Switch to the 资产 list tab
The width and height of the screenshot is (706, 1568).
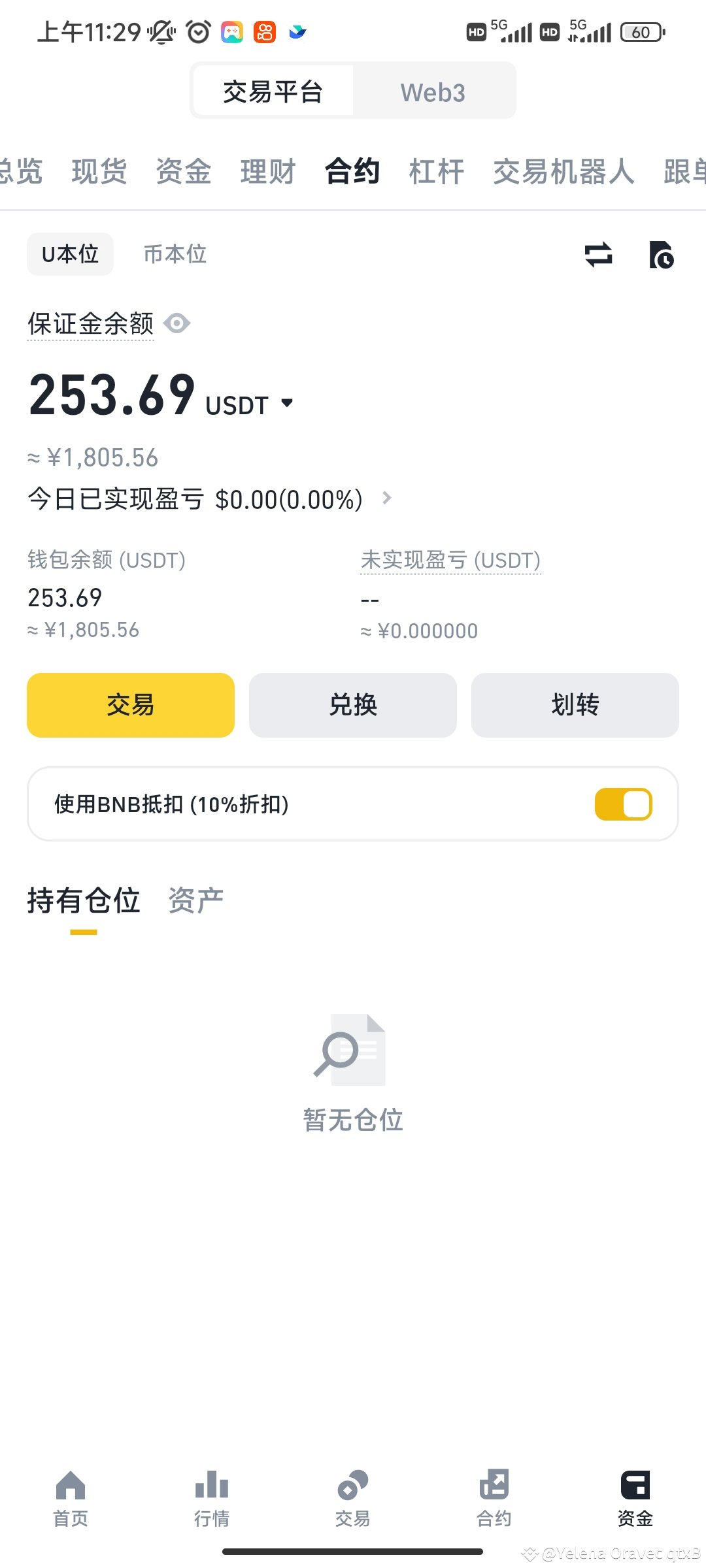195,901
